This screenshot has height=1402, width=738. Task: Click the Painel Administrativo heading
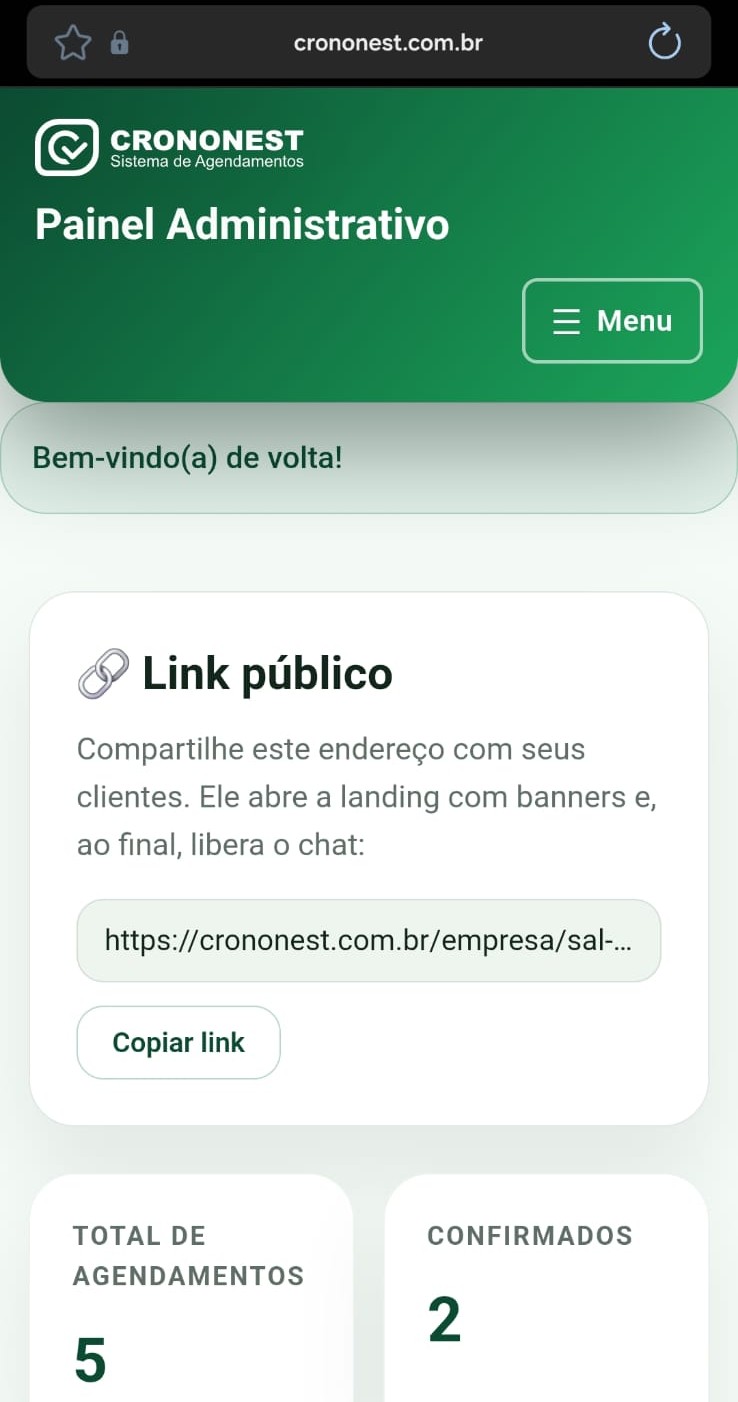(x=242, y=224)
